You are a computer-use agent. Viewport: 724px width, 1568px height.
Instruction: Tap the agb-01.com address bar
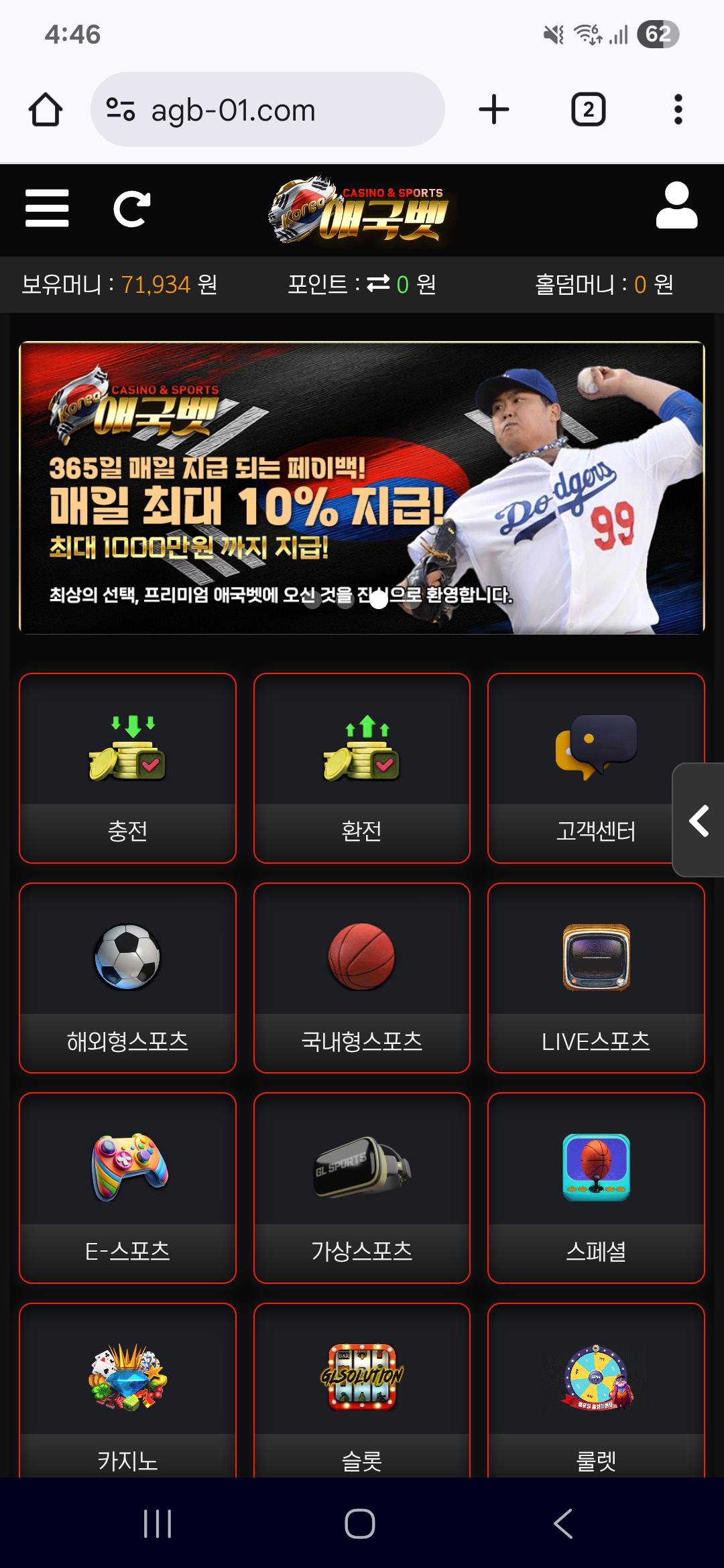(x=267, y=110)
